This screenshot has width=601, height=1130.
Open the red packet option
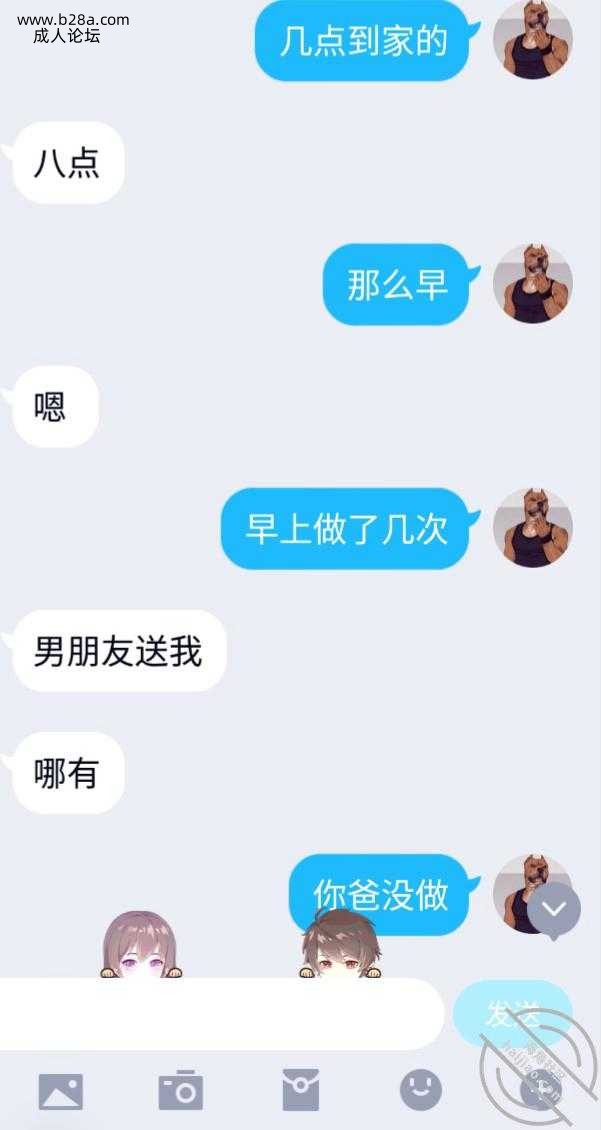[300, 1090]
